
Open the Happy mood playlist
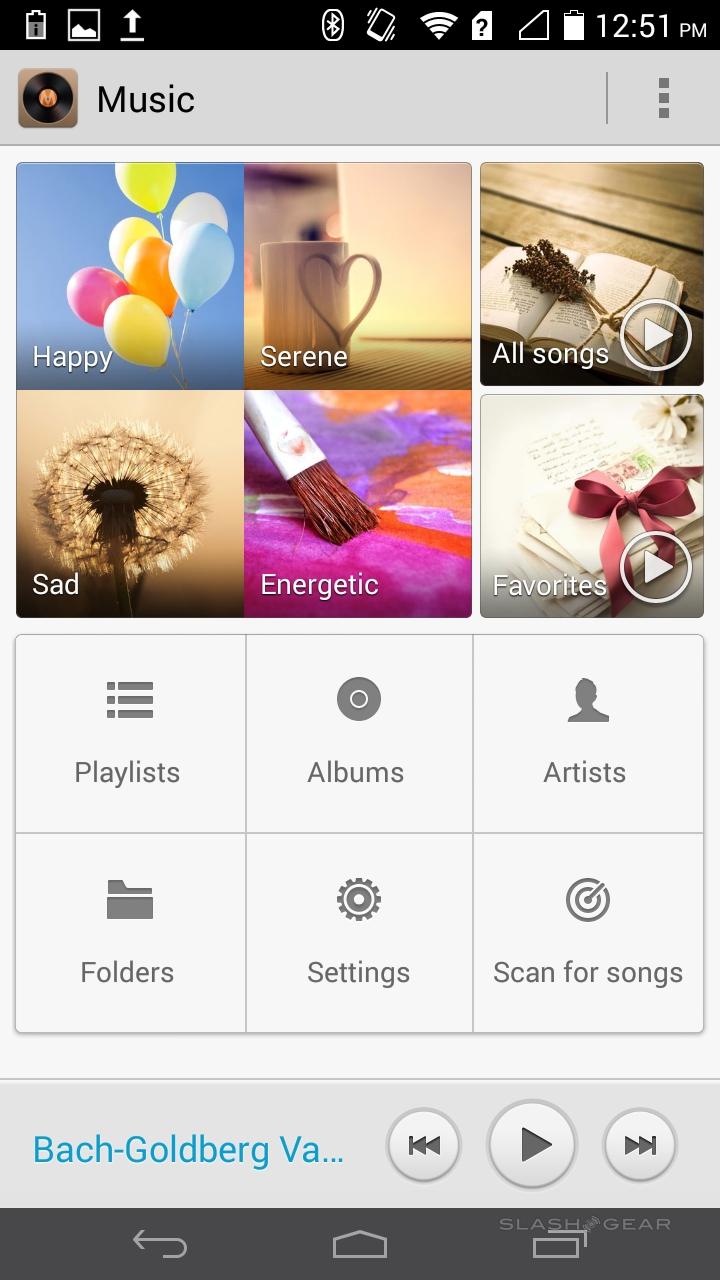(x=130, y=276)
